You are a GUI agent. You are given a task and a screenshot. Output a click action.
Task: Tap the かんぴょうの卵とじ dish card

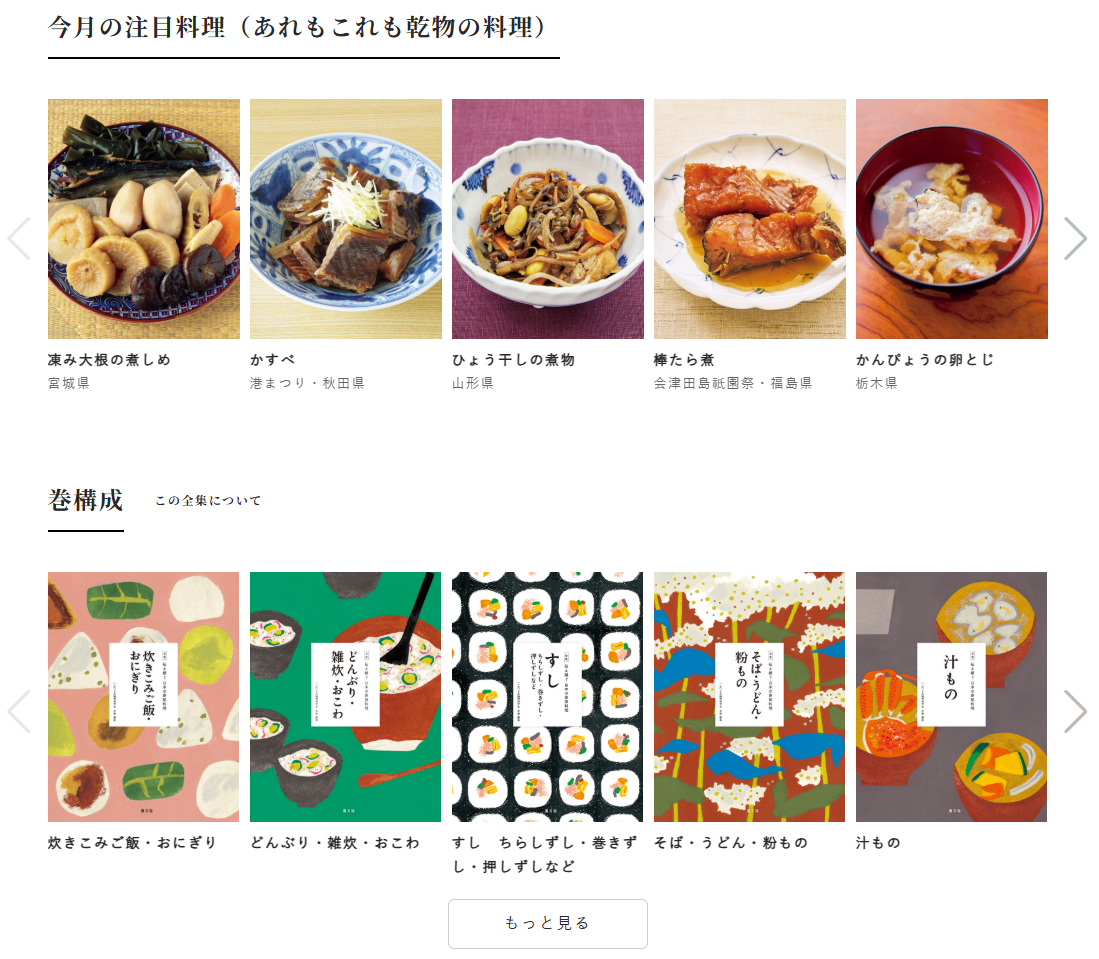click(952, 219)
